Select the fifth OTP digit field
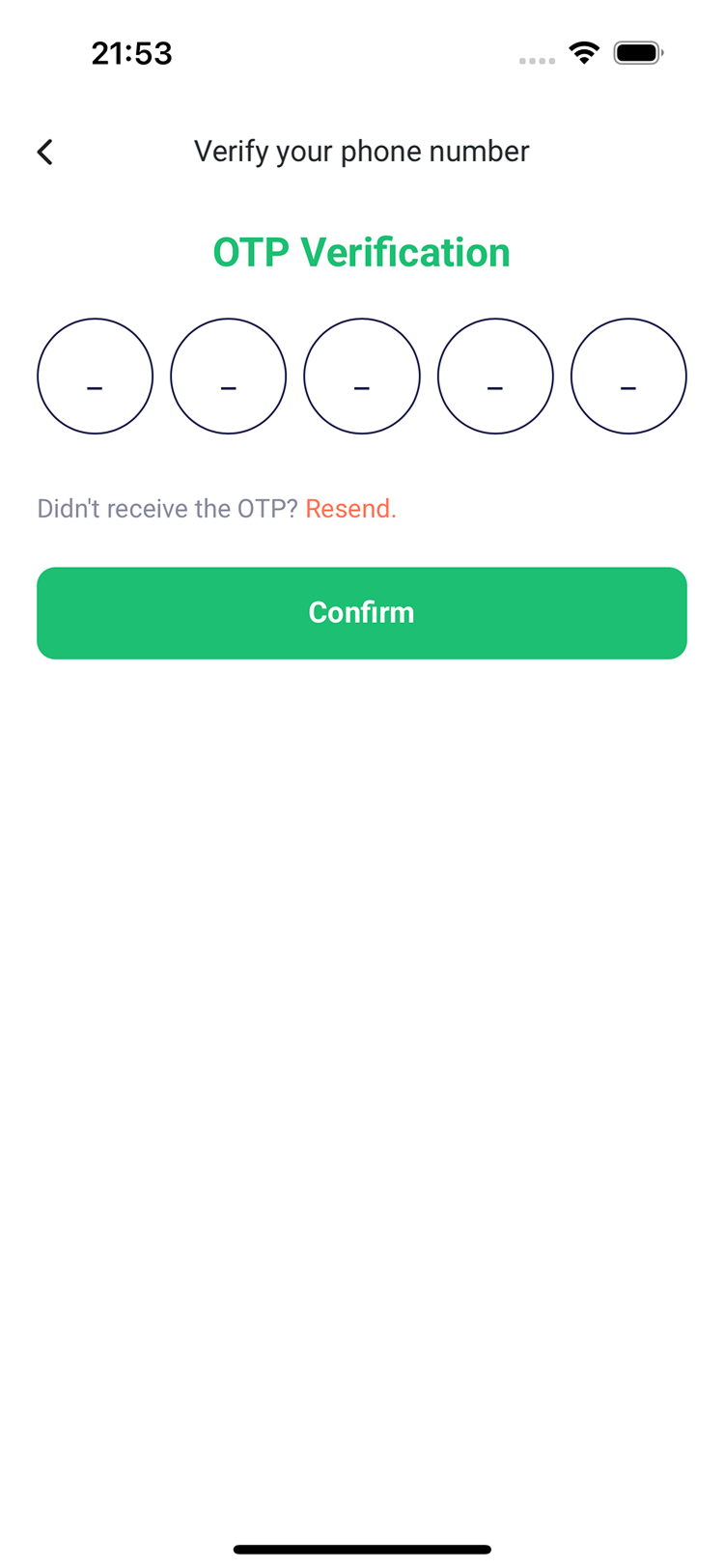724x1568 pixels. [628, 377]
